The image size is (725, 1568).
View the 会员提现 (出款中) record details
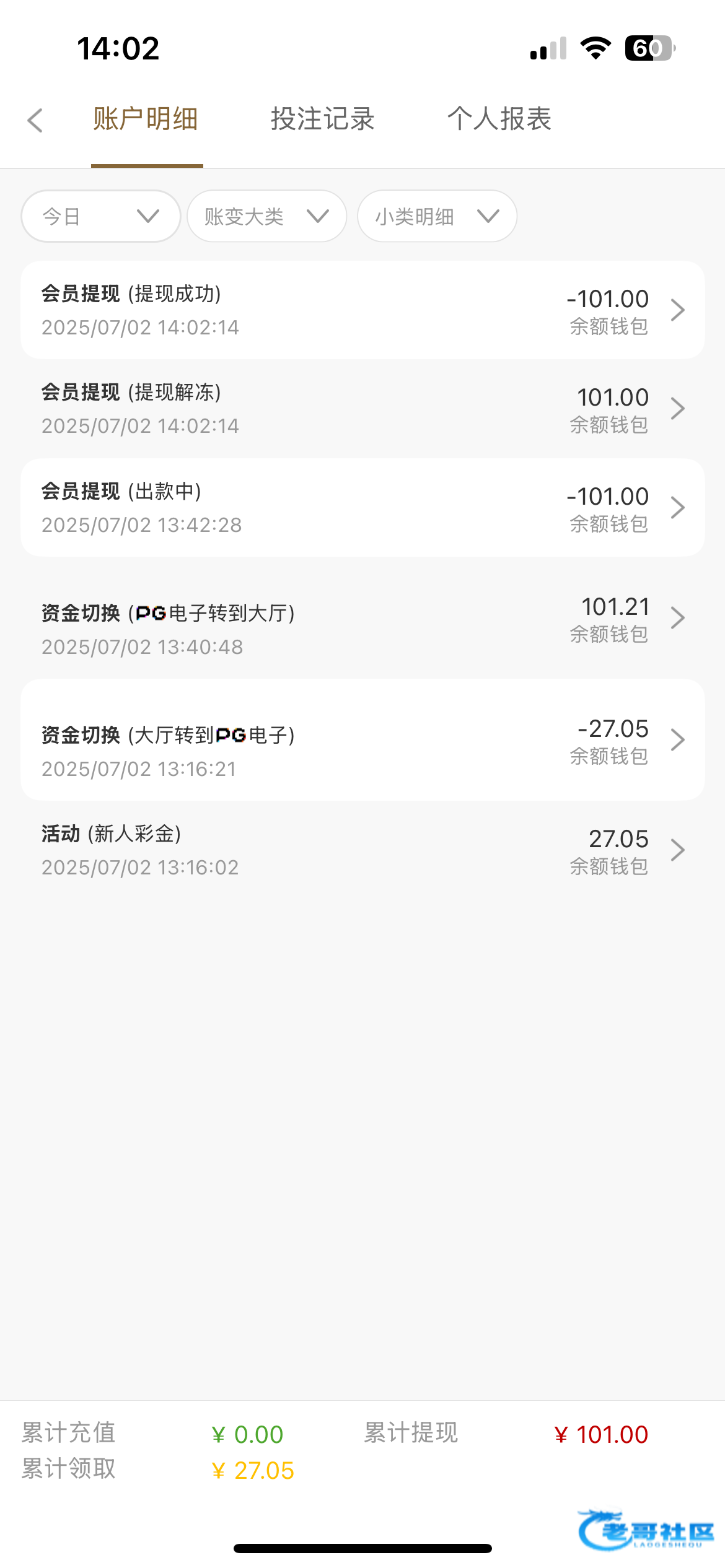pos(362,508)
